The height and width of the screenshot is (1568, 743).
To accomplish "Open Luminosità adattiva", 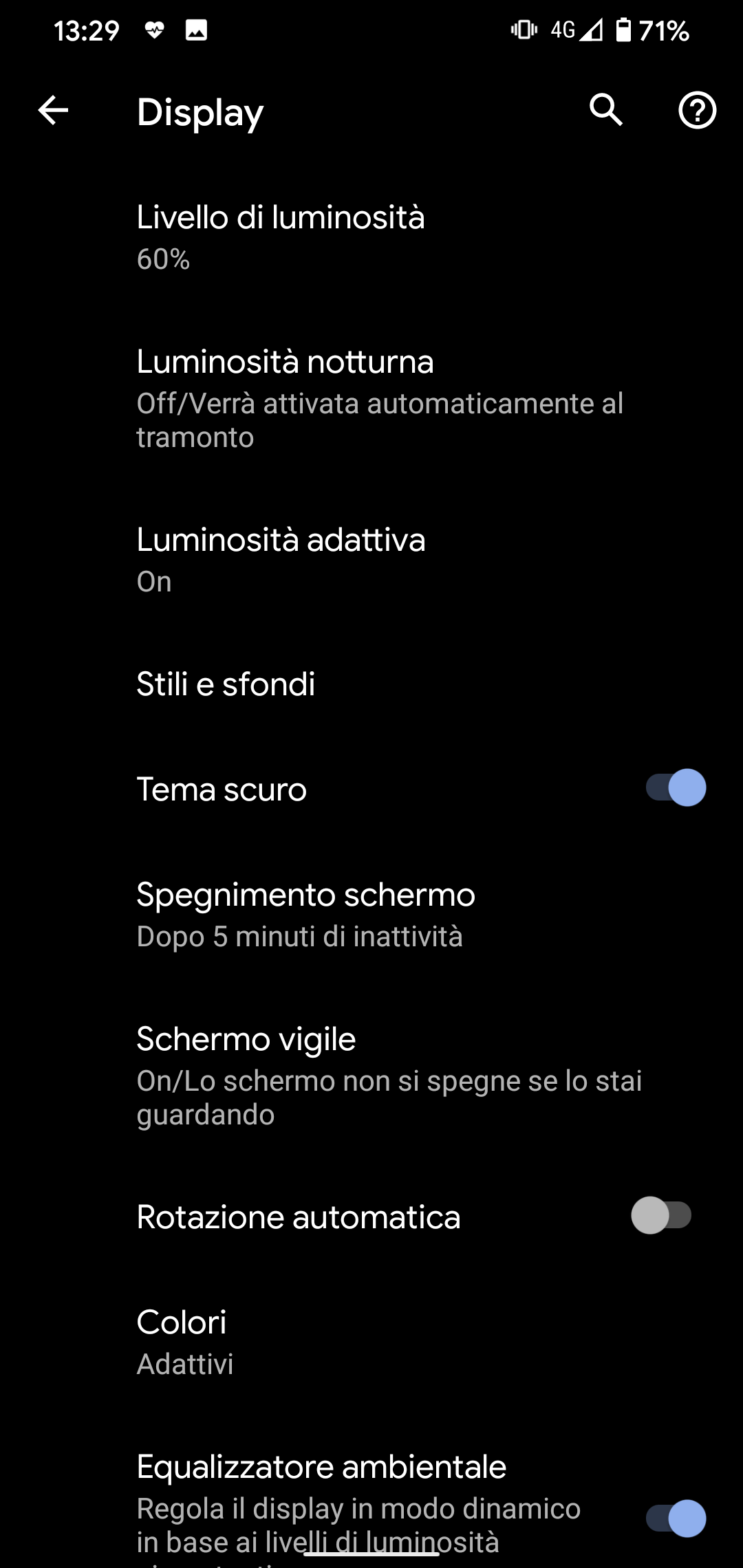I will coord(371,559).
